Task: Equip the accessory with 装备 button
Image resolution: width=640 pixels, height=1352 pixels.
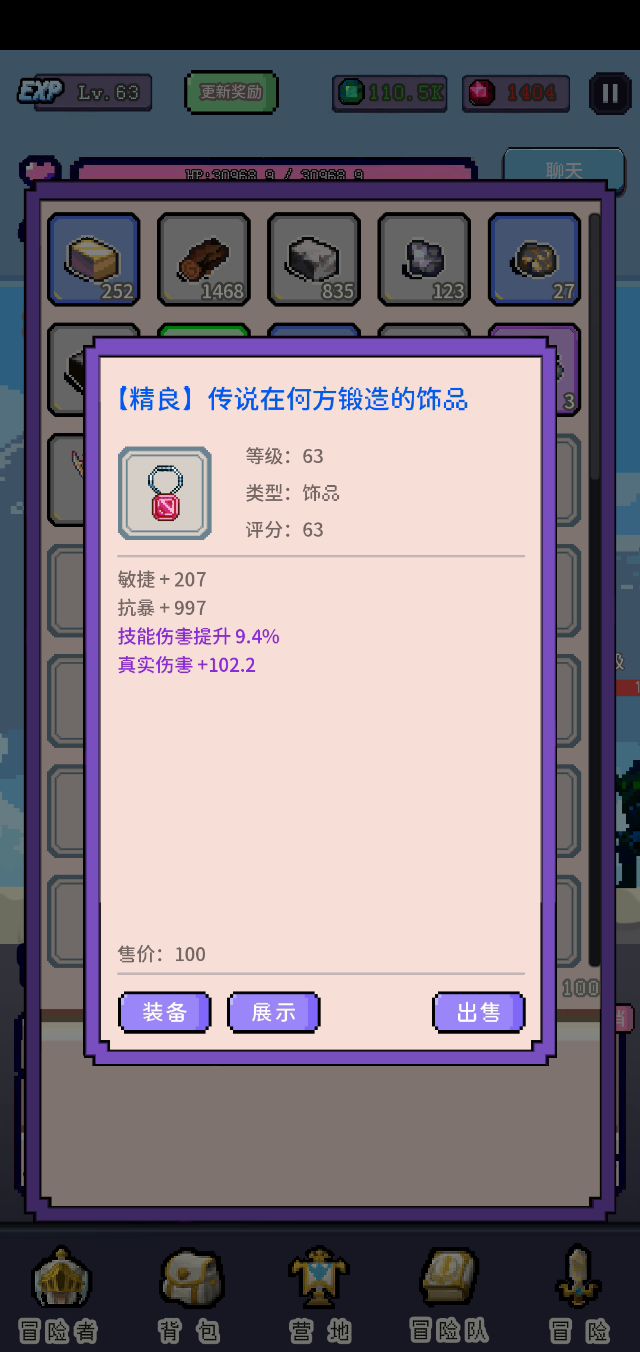Action: (x=165, y=1012)
